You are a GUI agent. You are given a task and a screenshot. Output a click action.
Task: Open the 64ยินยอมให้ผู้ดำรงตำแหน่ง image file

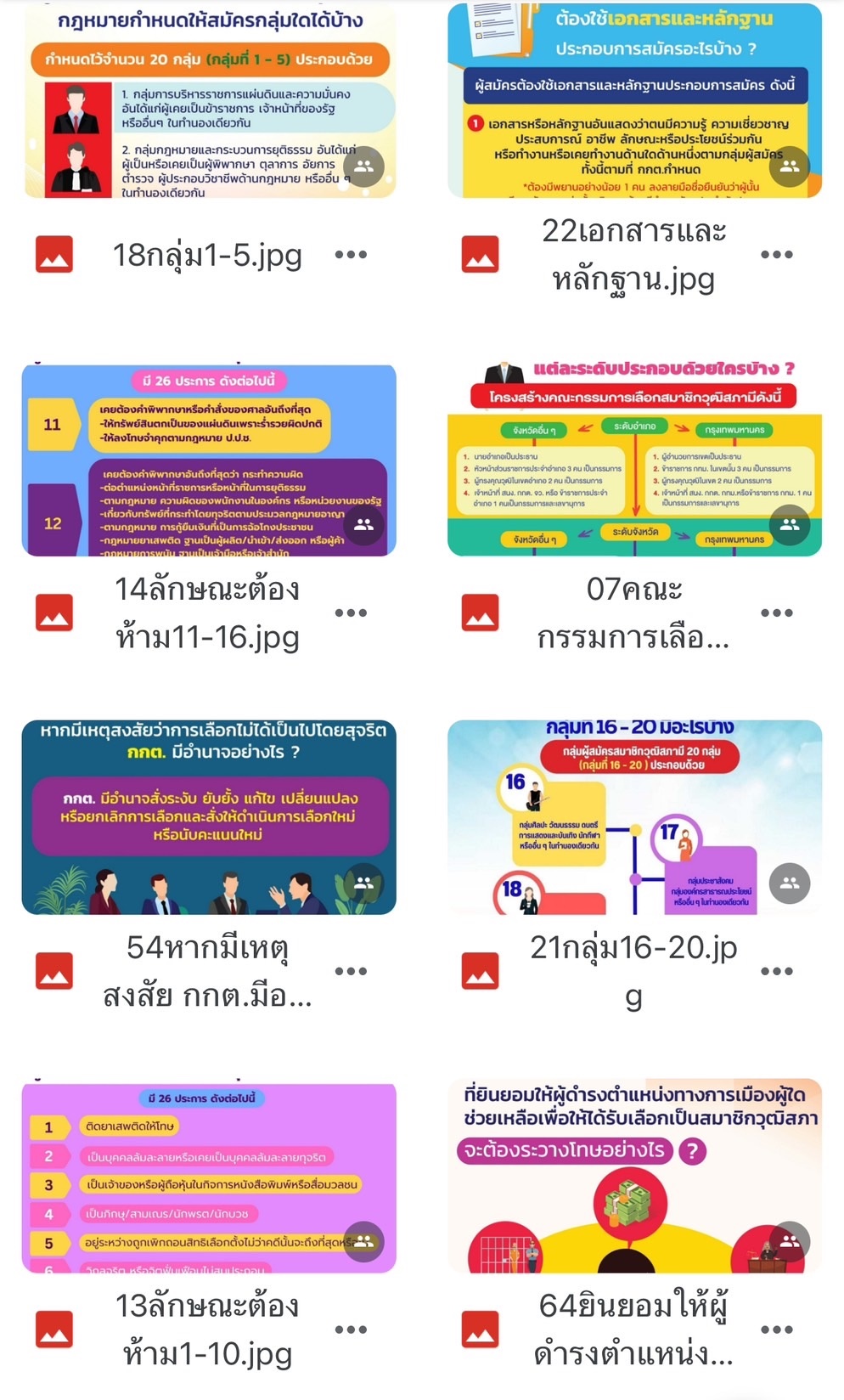tap(634, 1177)
